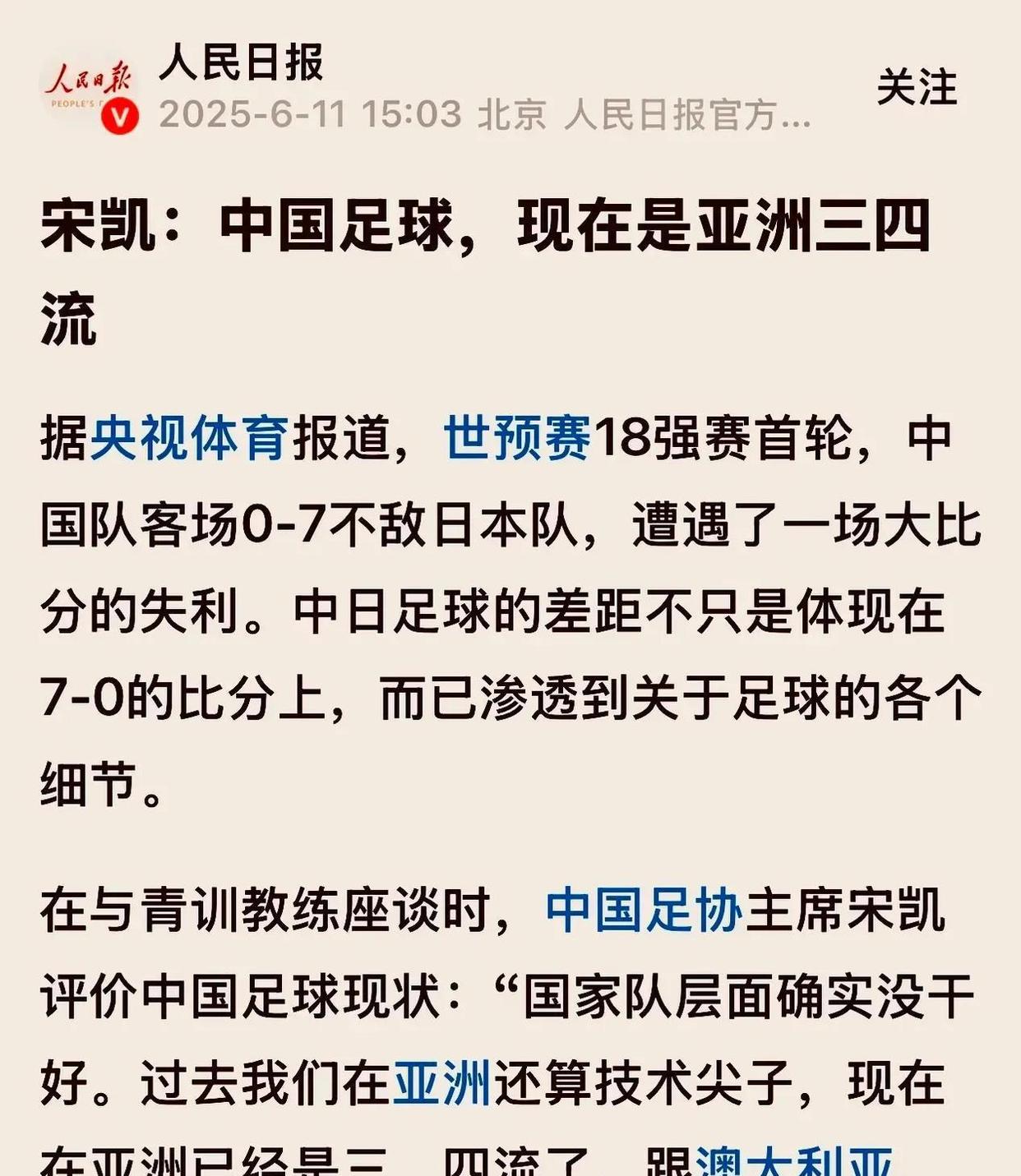Viewport: 1021px width, 1176px height.
Task: Open the 人民日报 profile avatar
Action: 86,90
